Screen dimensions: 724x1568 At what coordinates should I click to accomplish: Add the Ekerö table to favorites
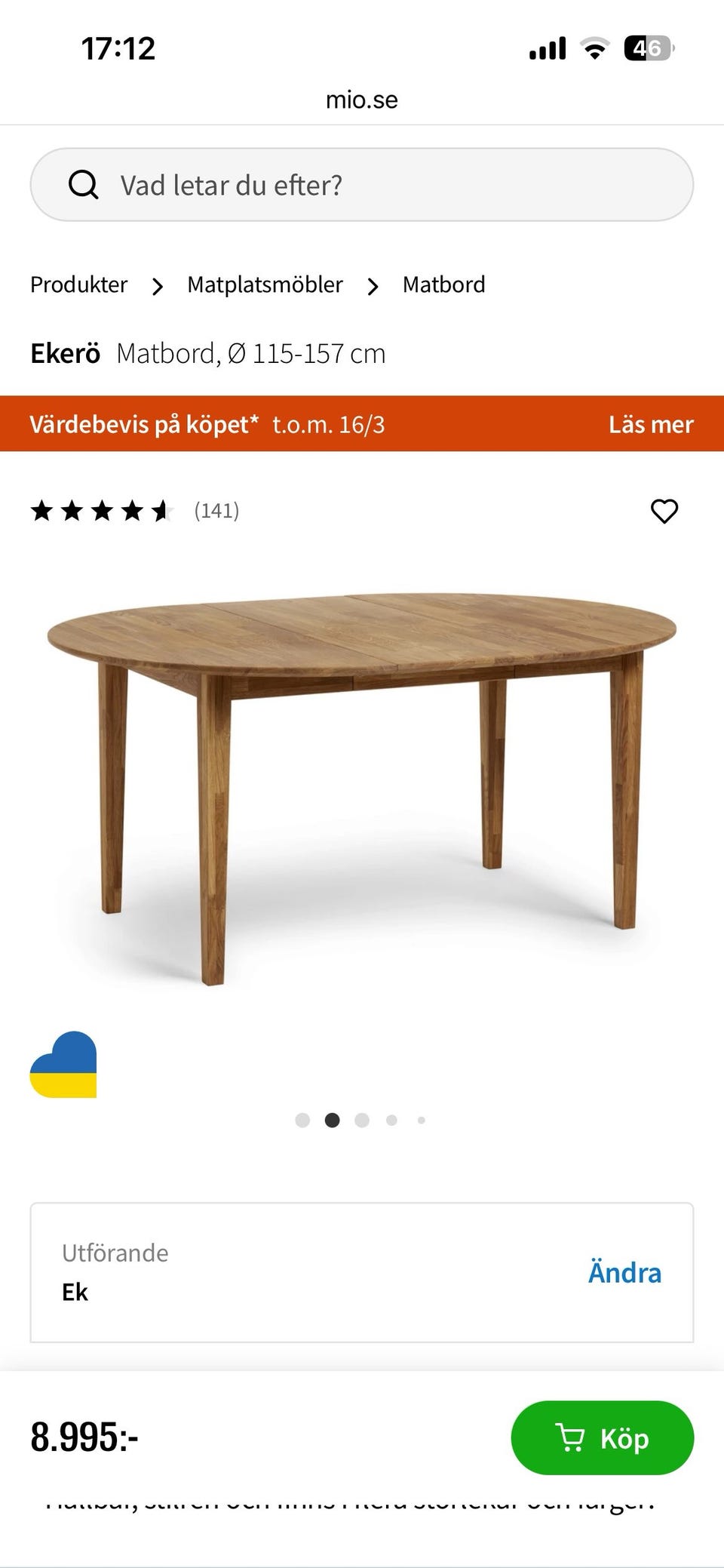(664, 511)
